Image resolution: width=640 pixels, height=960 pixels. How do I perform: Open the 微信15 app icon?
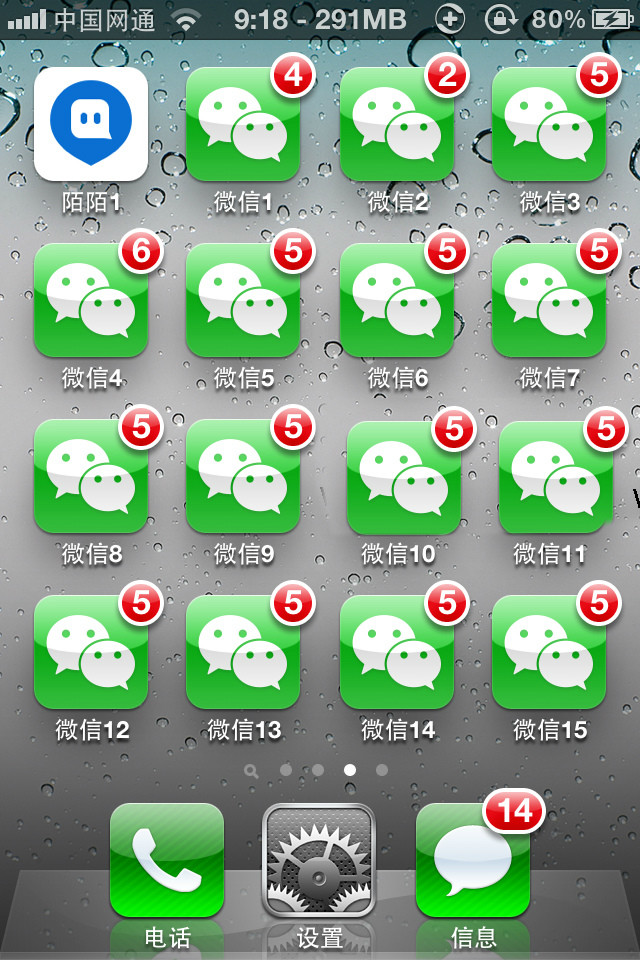pyautogui.click(x=549, y=652)
